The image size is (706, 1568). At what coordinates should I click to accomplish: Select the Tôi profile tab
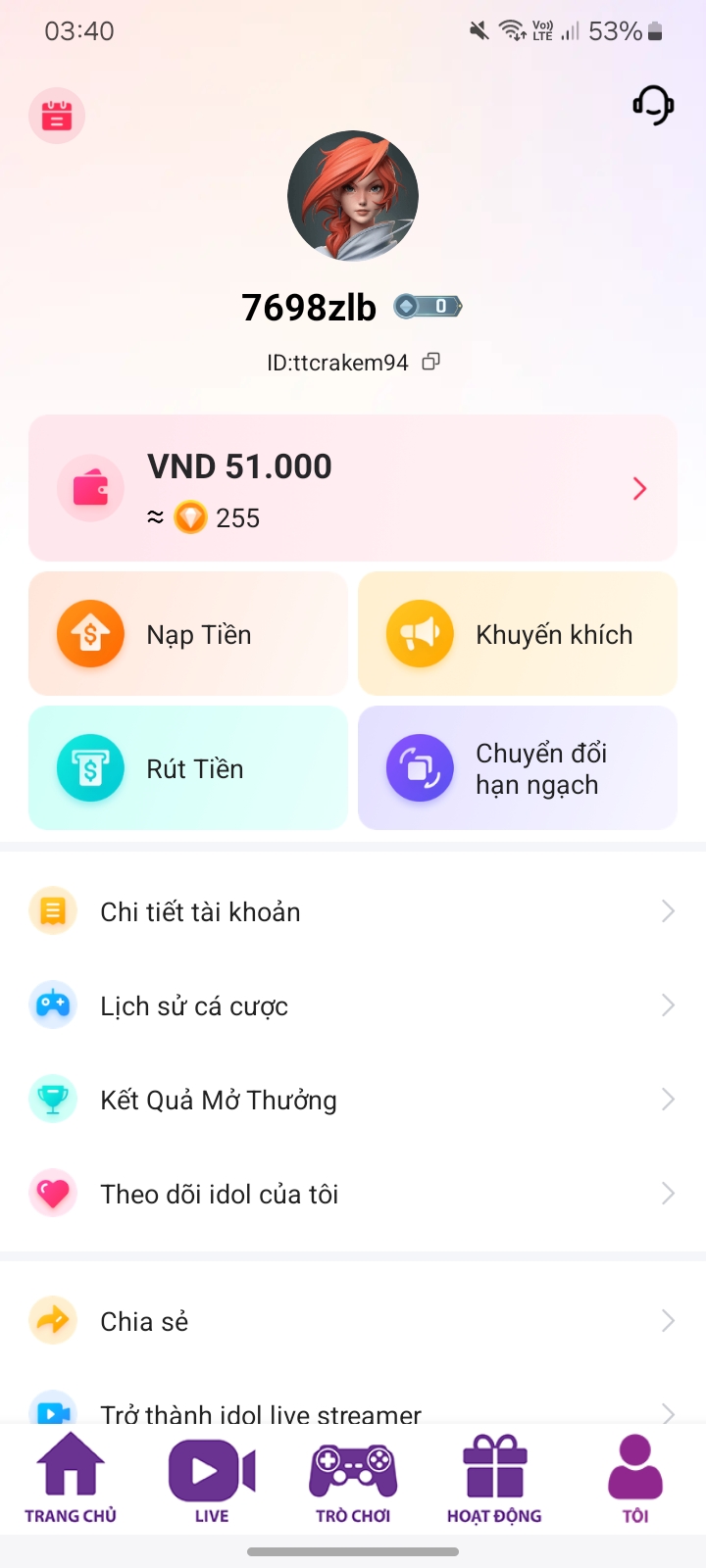tap(635, 1480)
